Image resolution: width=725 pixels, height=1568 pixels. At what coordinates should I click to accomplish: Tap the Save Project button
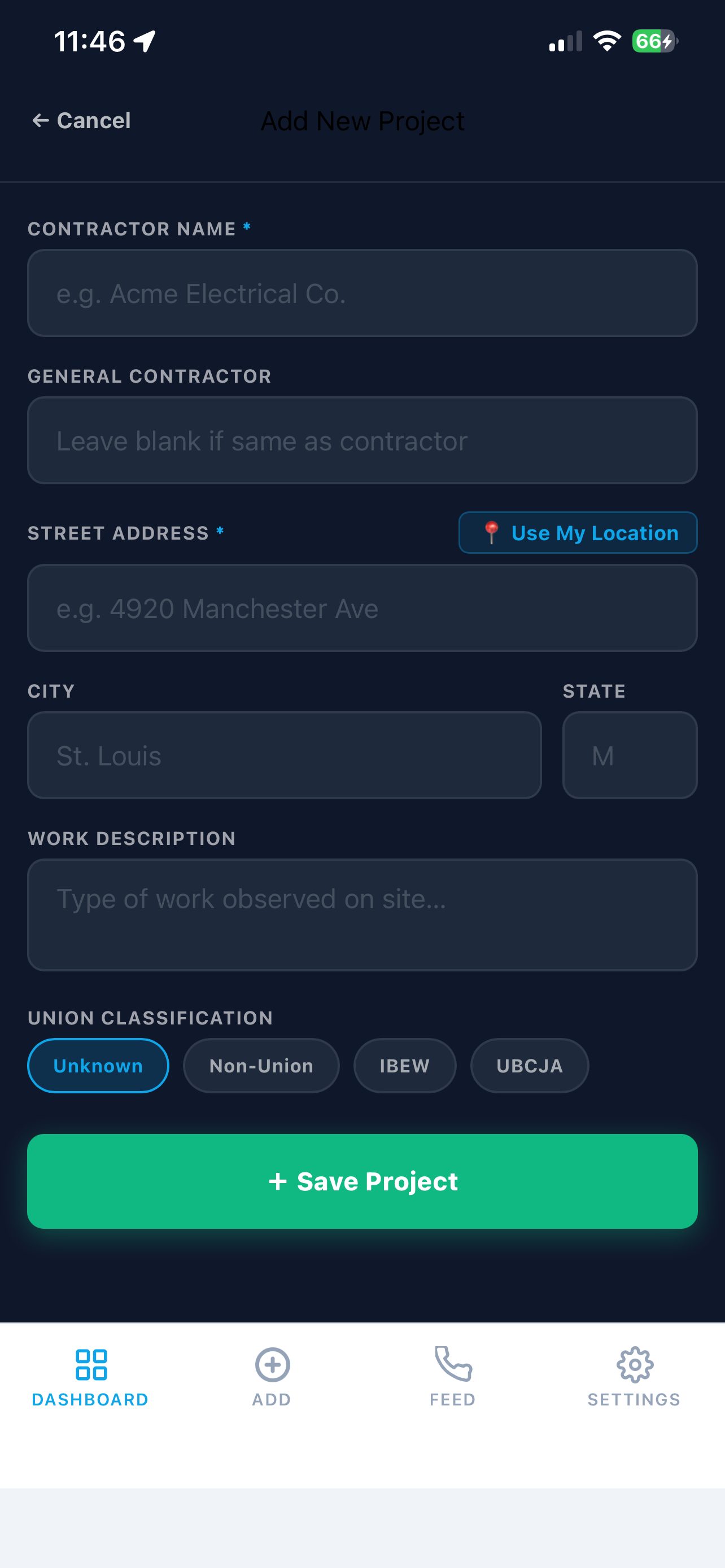point(362,1180)
